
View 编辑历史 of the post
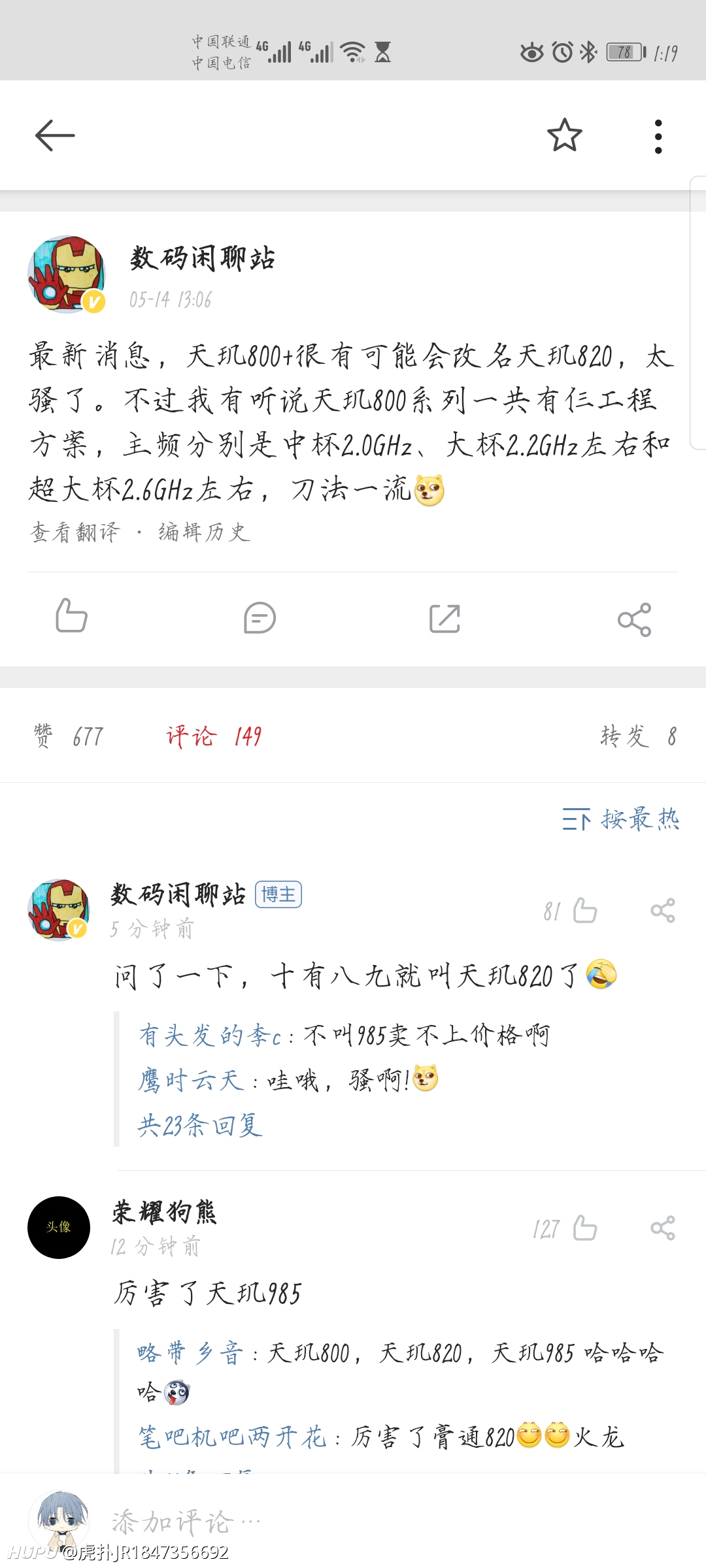pyautogui.click(x=204, y=532)
